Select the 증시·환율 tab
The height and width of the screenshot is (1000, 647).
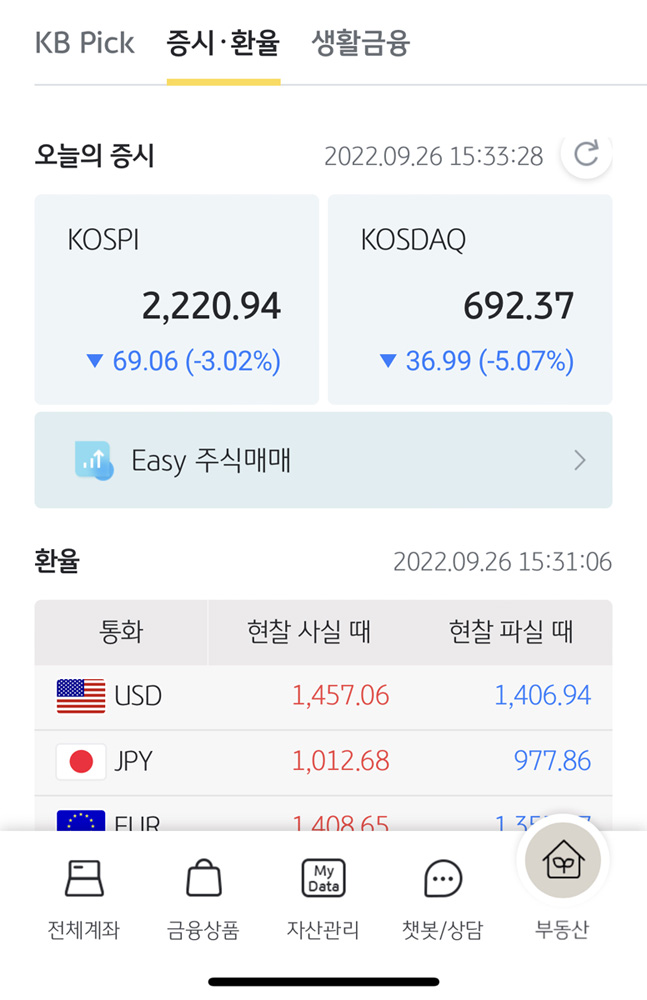coord(223,44)
